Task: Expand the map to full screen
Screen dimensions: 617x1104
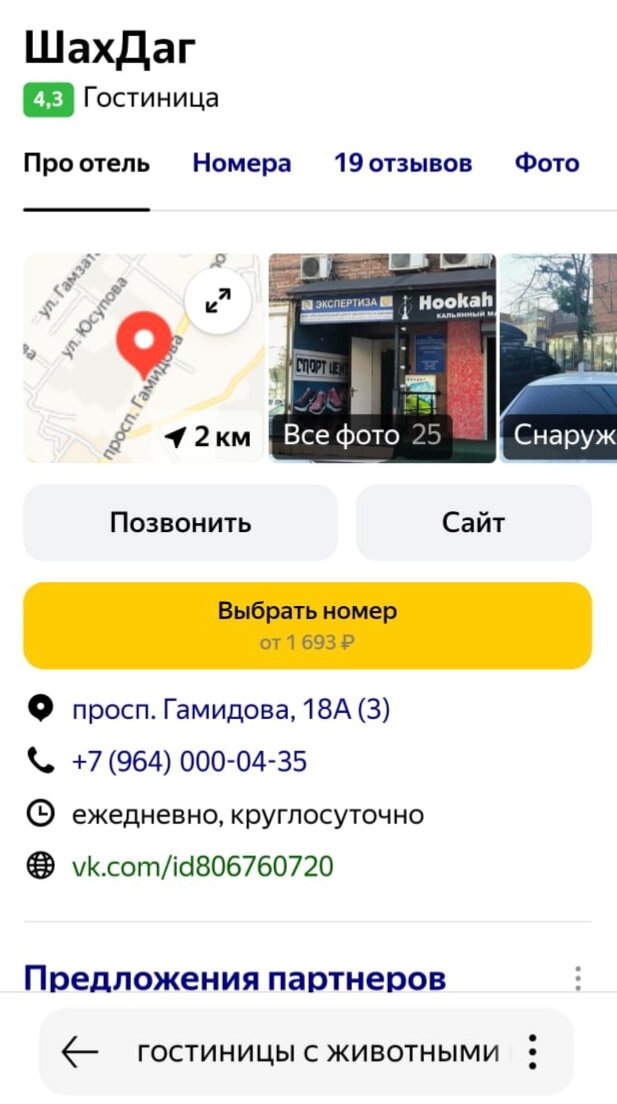Action: point(218,300)
